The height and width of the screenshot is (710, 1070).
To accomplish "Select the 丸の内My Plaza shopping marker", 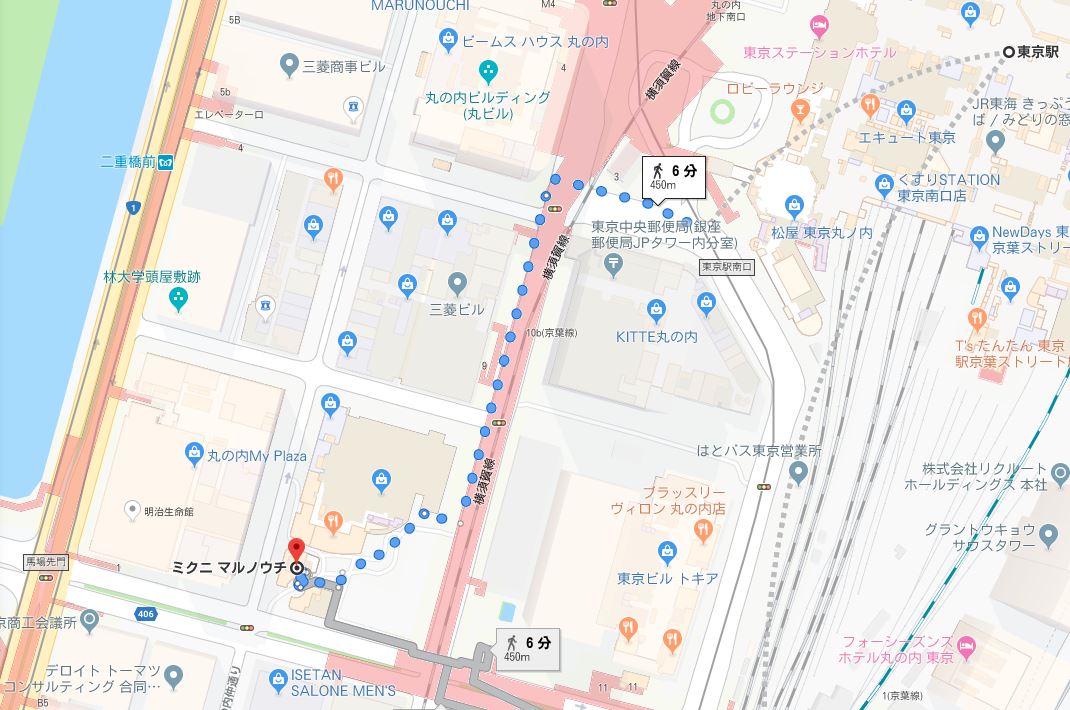I will (195, 456).
